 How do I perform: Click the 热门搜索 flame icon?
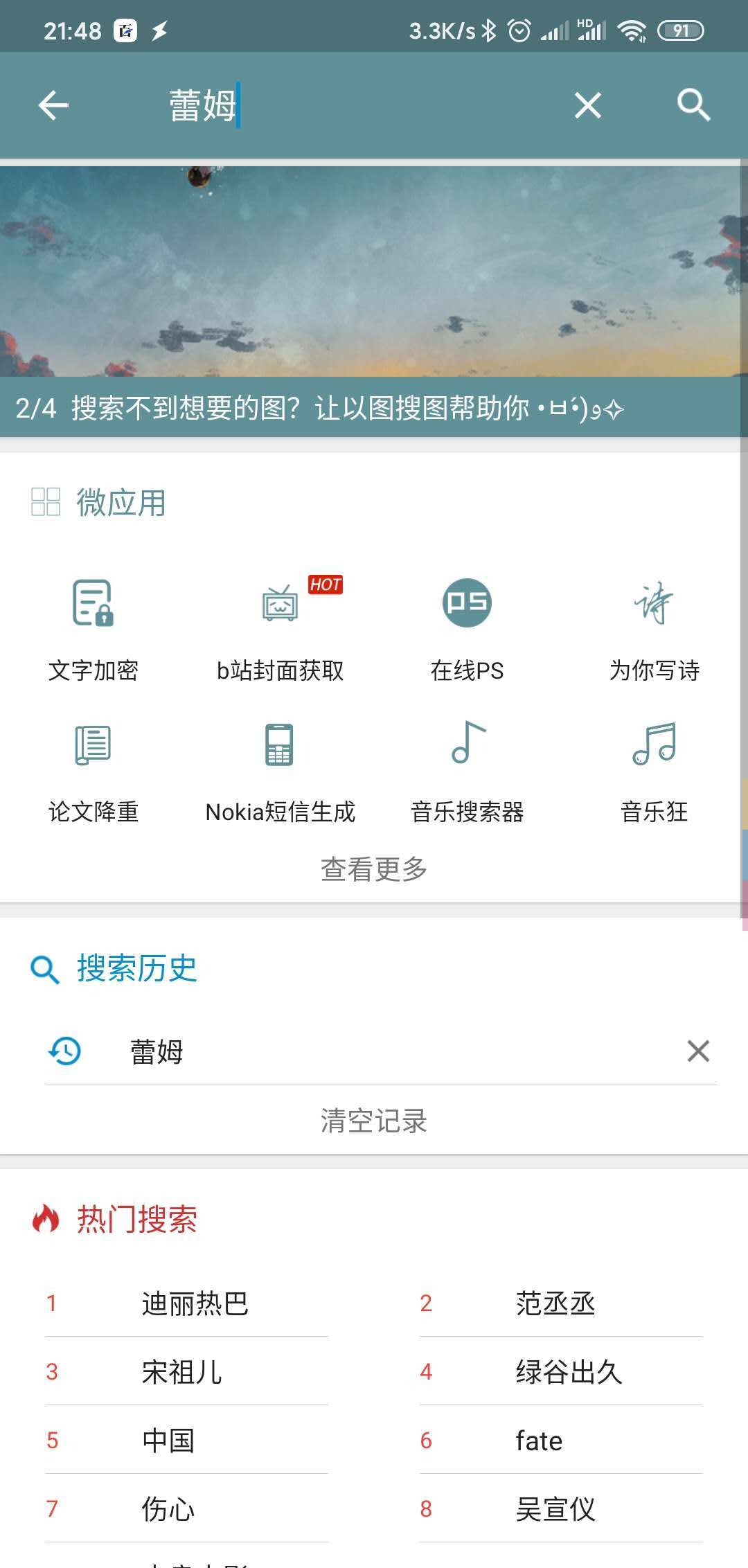[45, 1220]
